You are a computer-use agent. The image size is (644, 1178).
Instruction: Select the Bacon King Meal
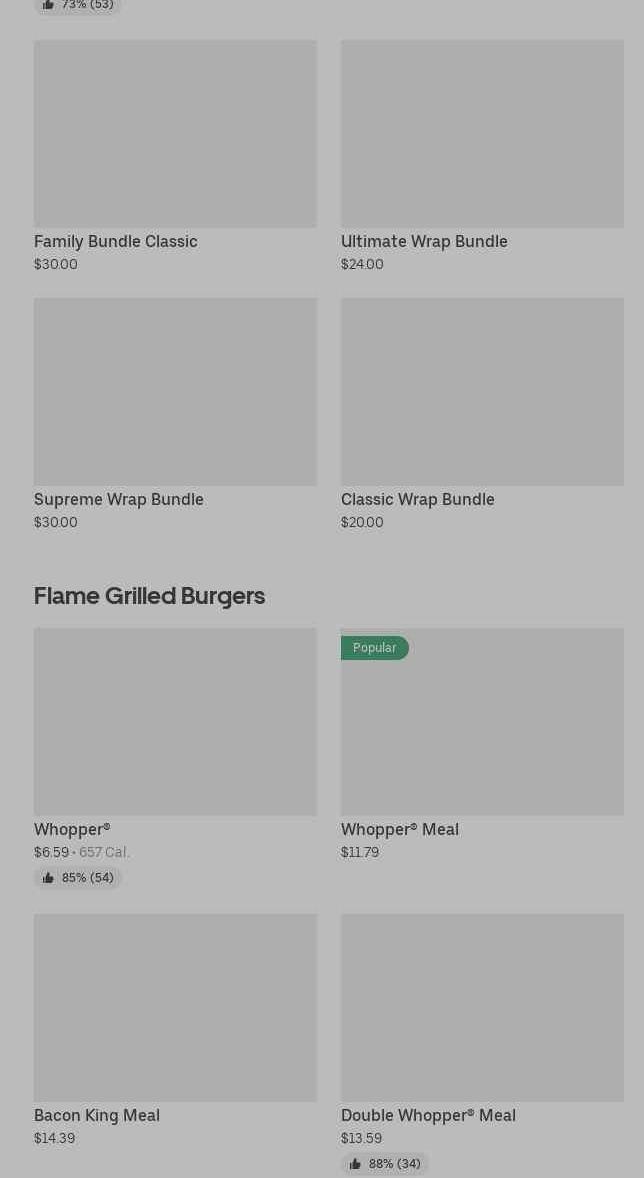click(175, 1030)
